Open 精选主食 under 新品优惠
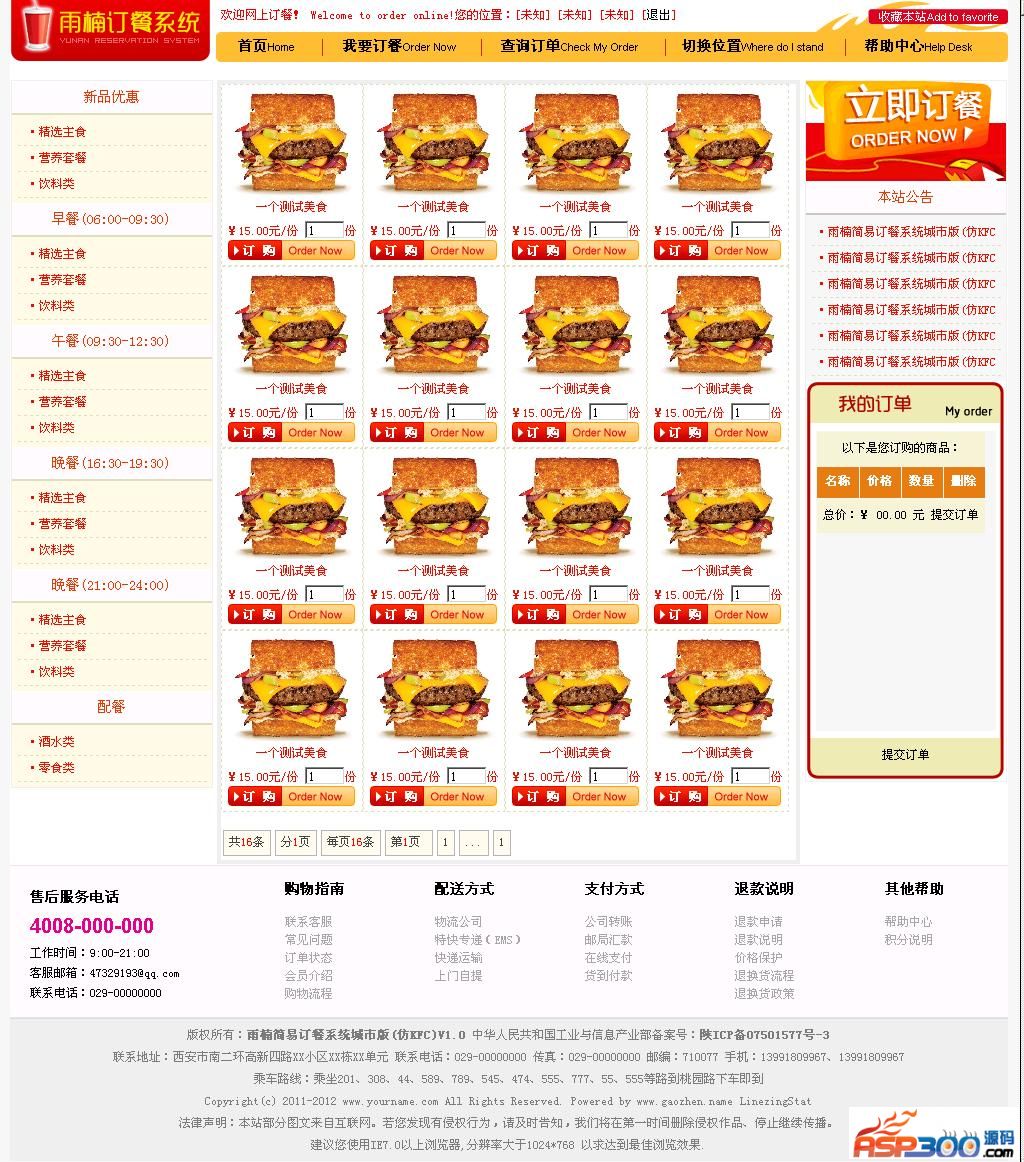This screenshot has width=1024, height=1162. [62, 132]
